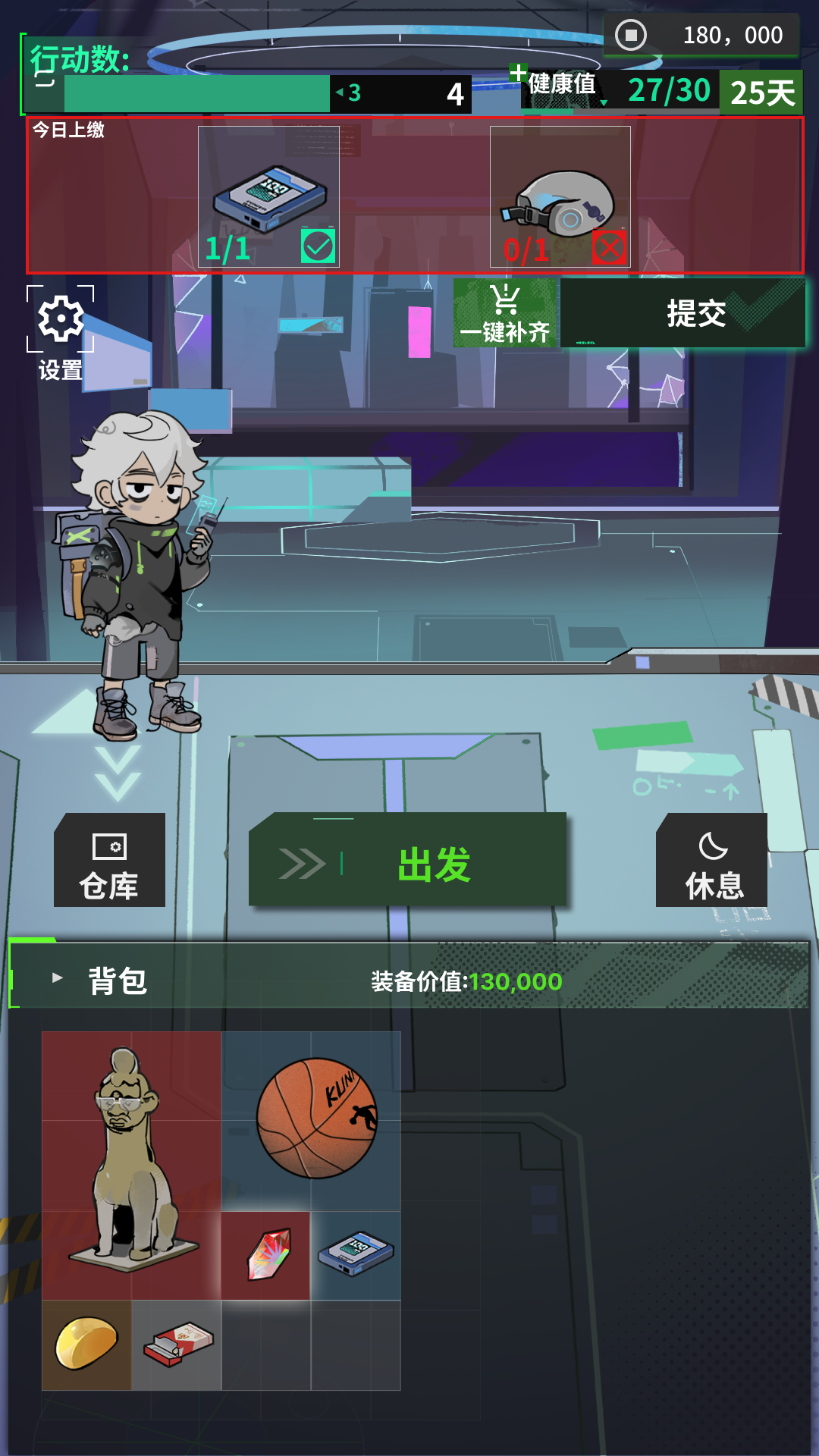The image size is (819, 1456).
Task: Collapse the 背包 backpack panel
Action: (x=58, y=977)
